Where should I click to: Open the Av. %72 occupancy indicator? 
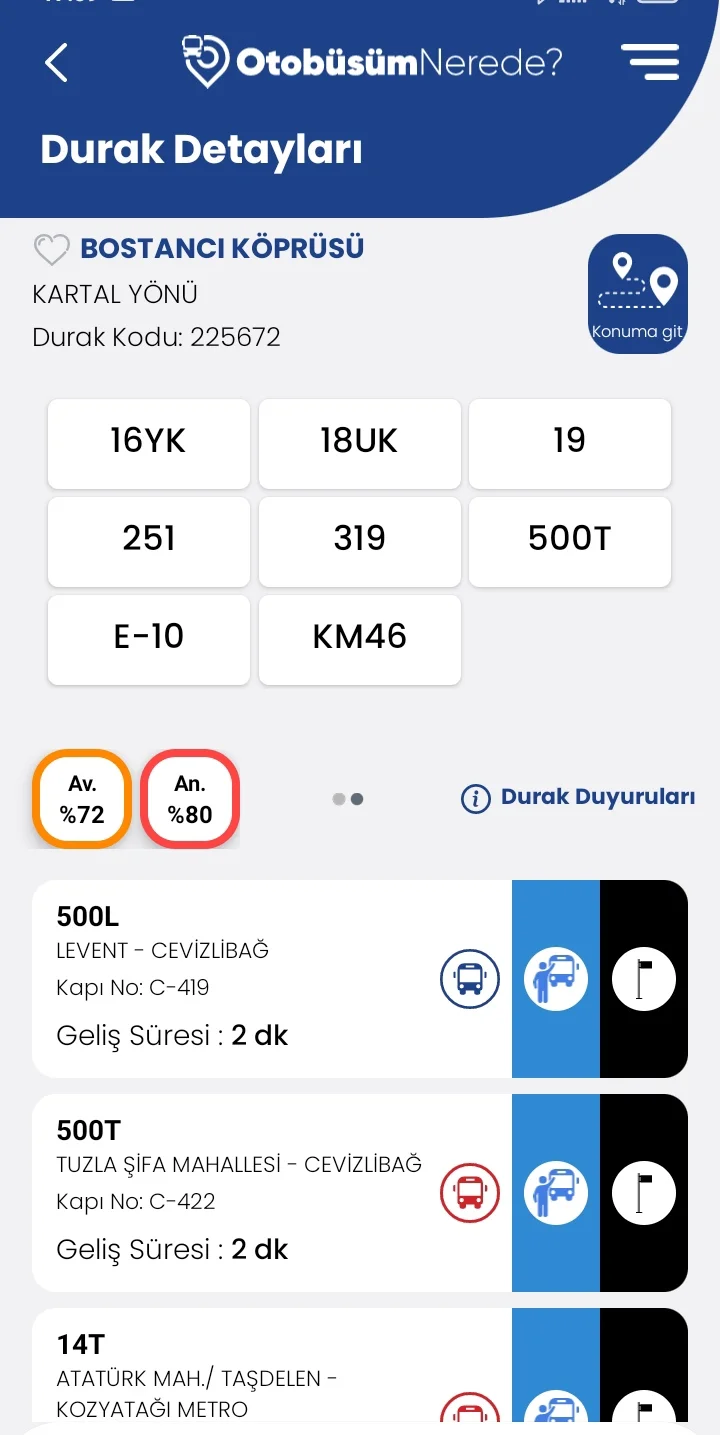click(x=82, y=799)
